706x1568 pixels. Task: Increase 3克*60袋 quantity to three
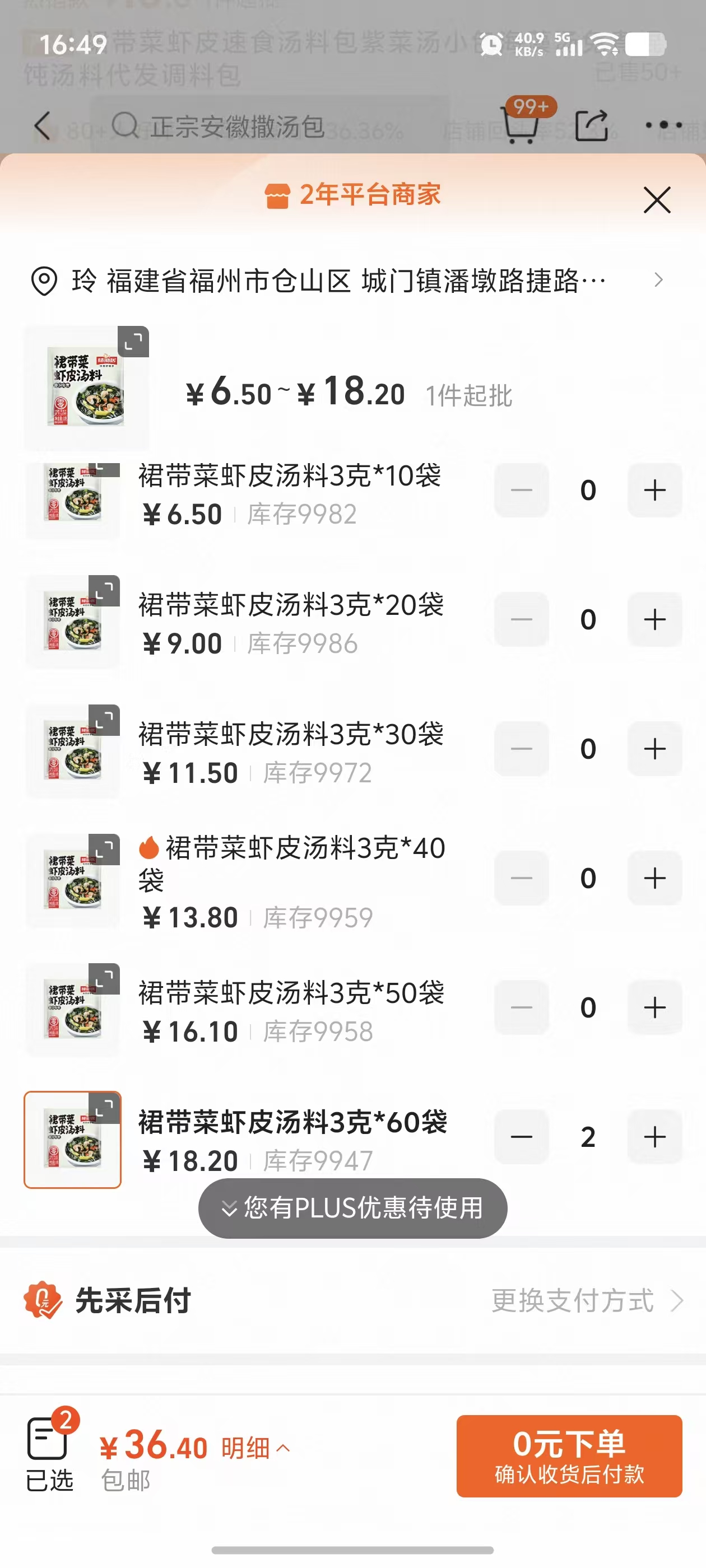click(654, 1137)
